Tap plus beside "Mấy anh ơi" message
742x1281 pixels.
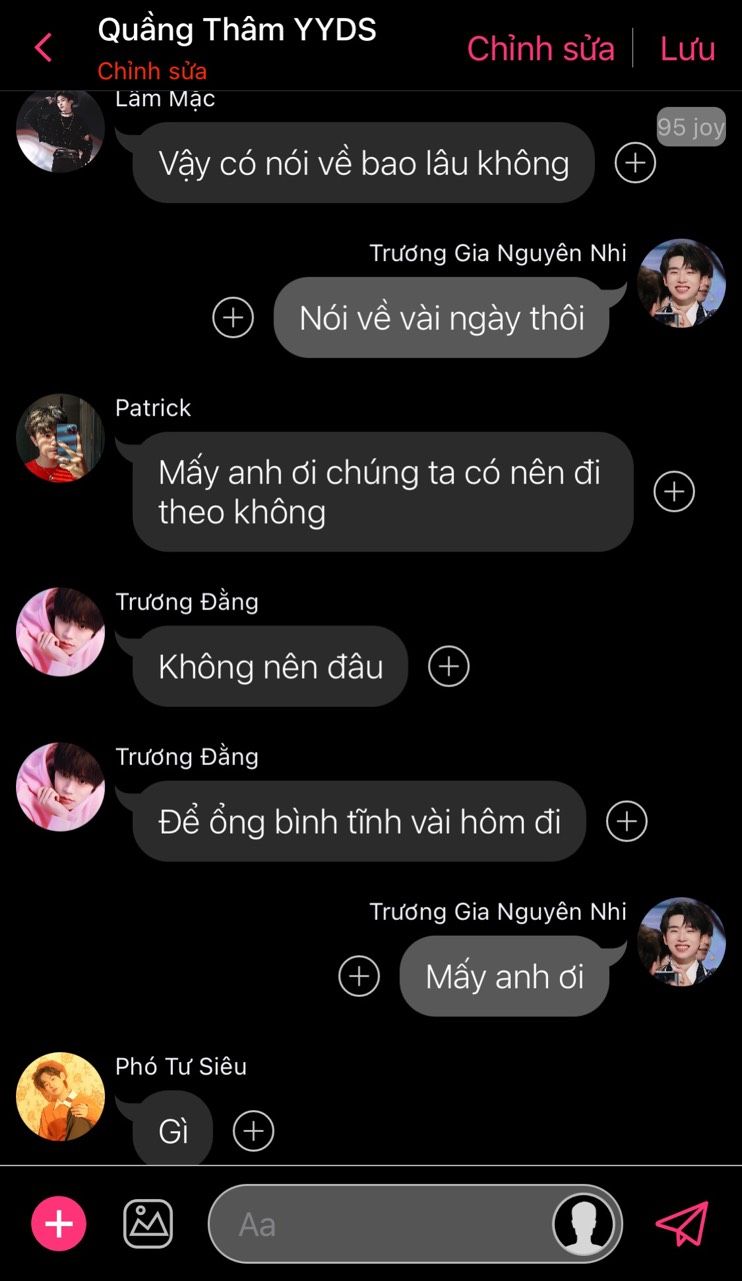359,976
